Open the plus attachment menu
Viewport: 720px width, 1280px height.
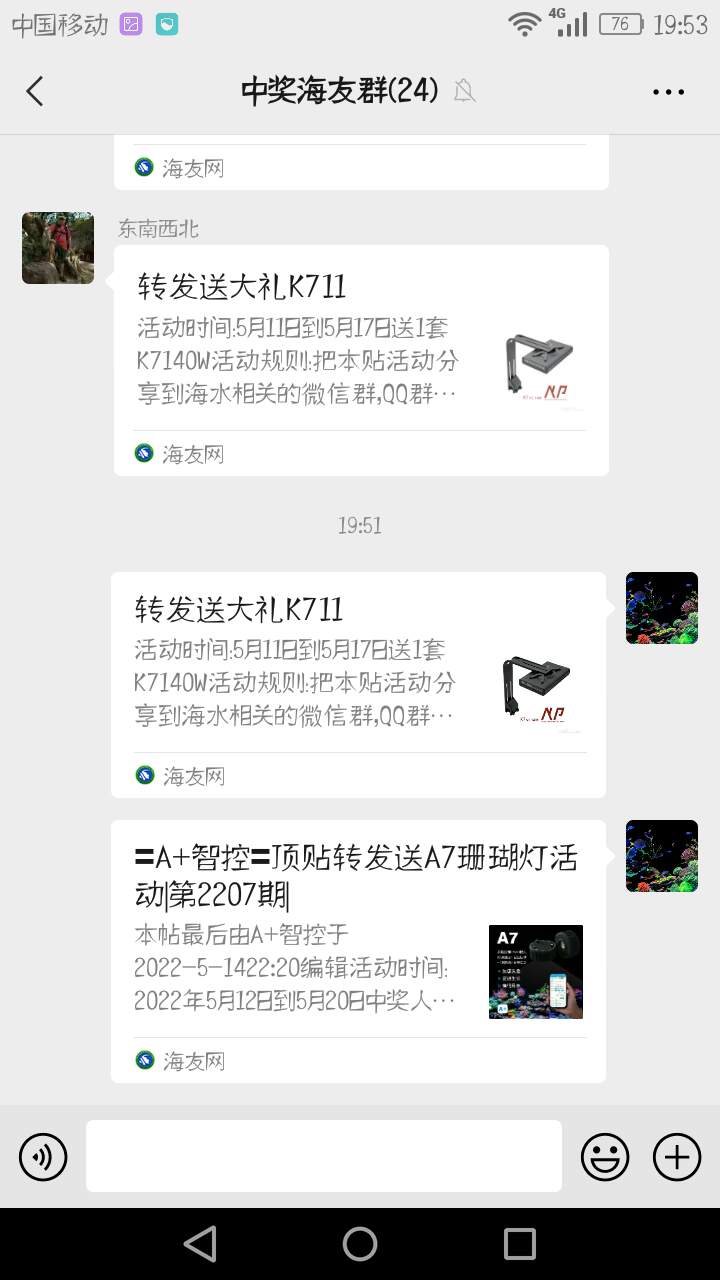pos(677,1157)
